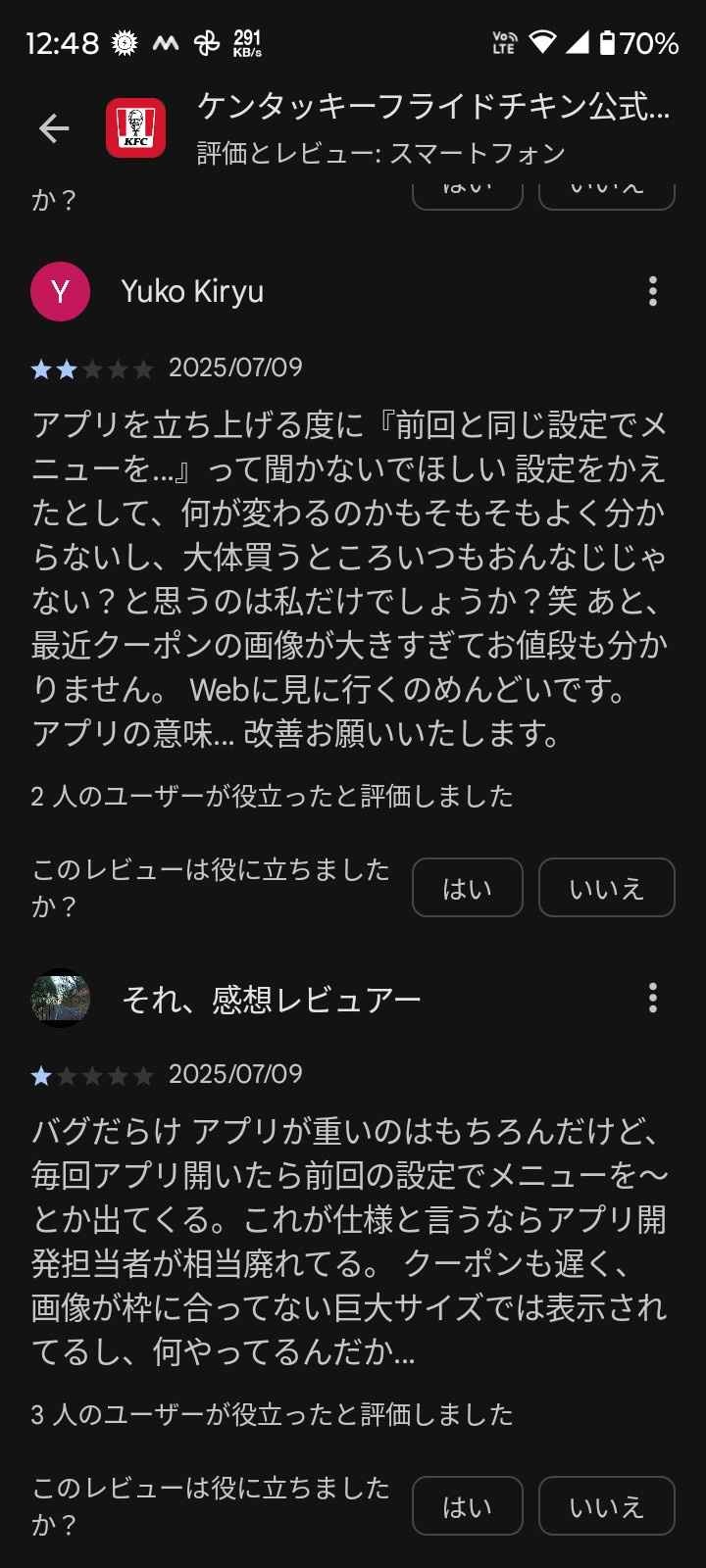This screenshot has height=1568, width=706.
Task: Mark Yuko Kiryu's review helpful with はい
Action: click(467, 888)
